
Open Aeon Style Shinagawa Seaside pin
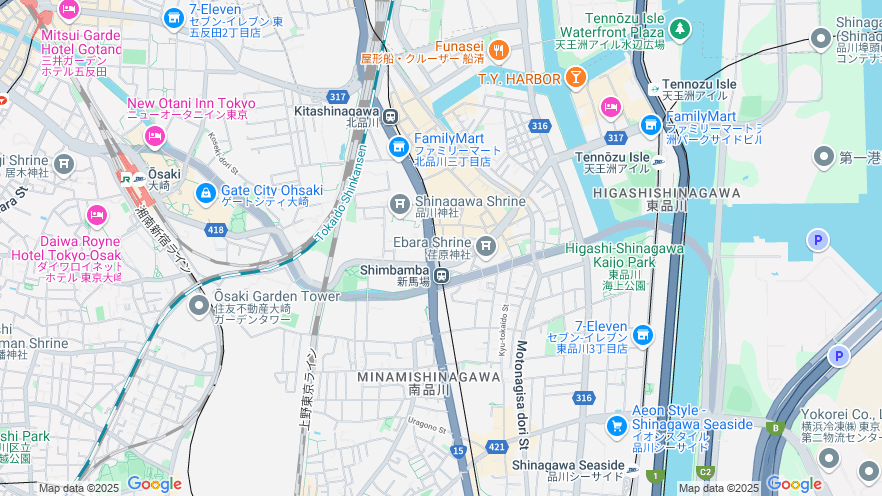617,426
